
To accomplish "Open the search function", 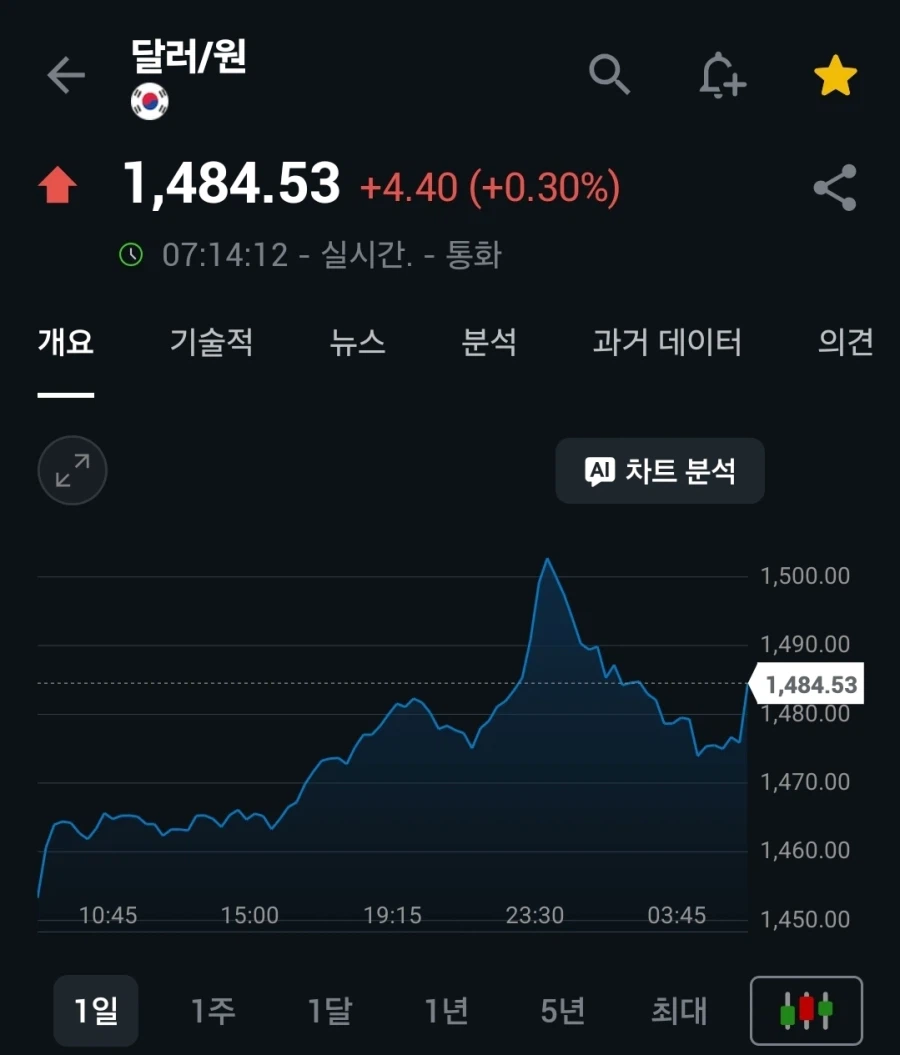I will pyautogui.click(x=609, y=75).
